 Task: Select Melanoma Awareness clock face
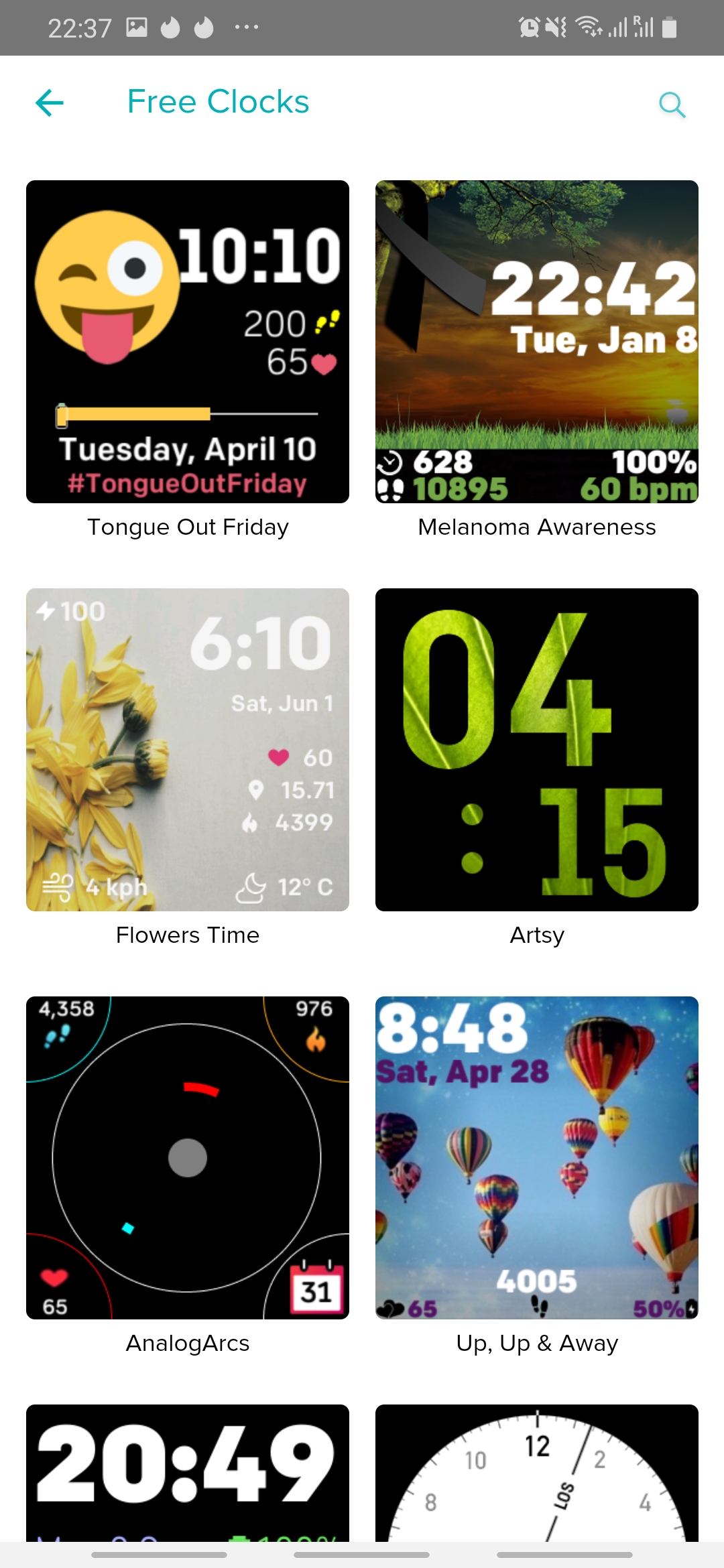point(536,342)
